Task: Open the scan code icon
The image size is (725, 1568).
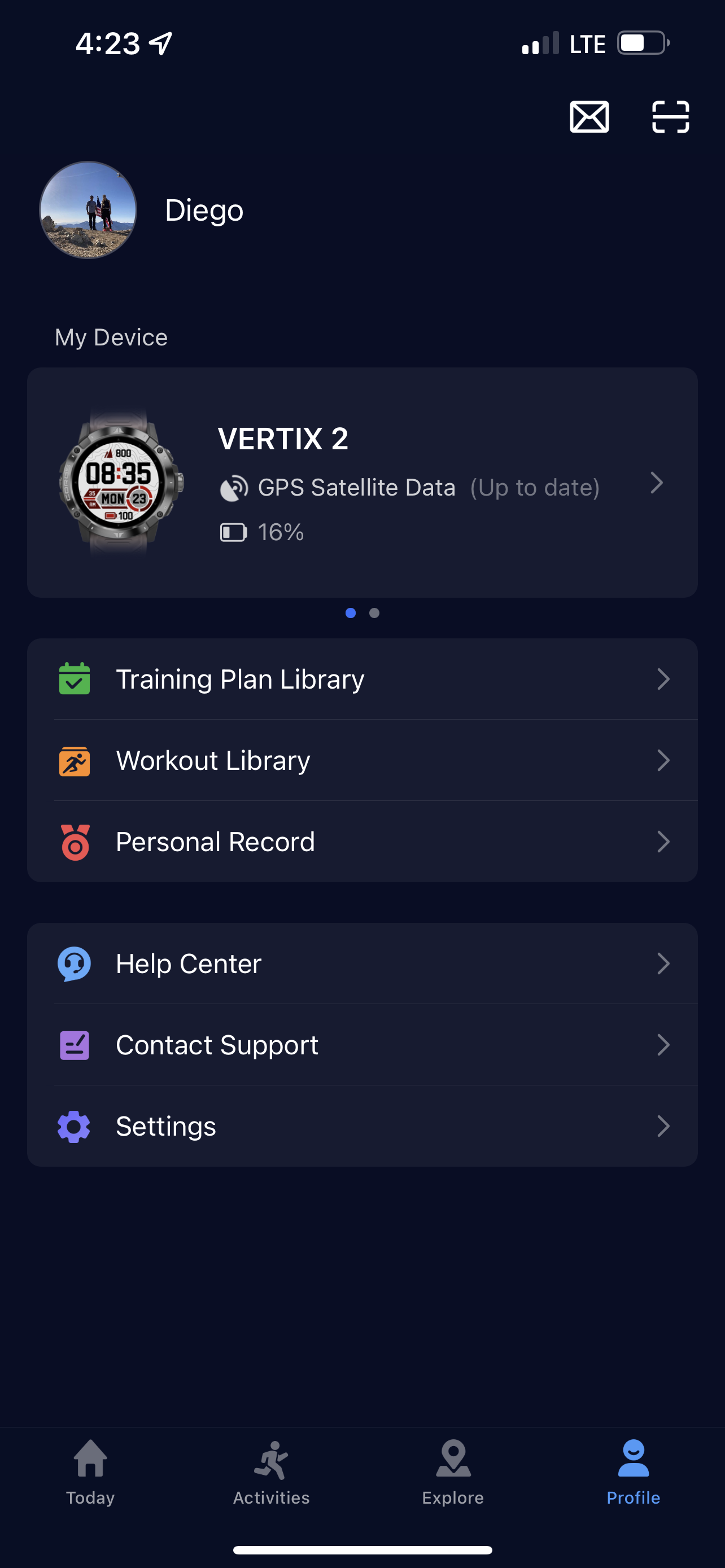Action: point(670,117)
